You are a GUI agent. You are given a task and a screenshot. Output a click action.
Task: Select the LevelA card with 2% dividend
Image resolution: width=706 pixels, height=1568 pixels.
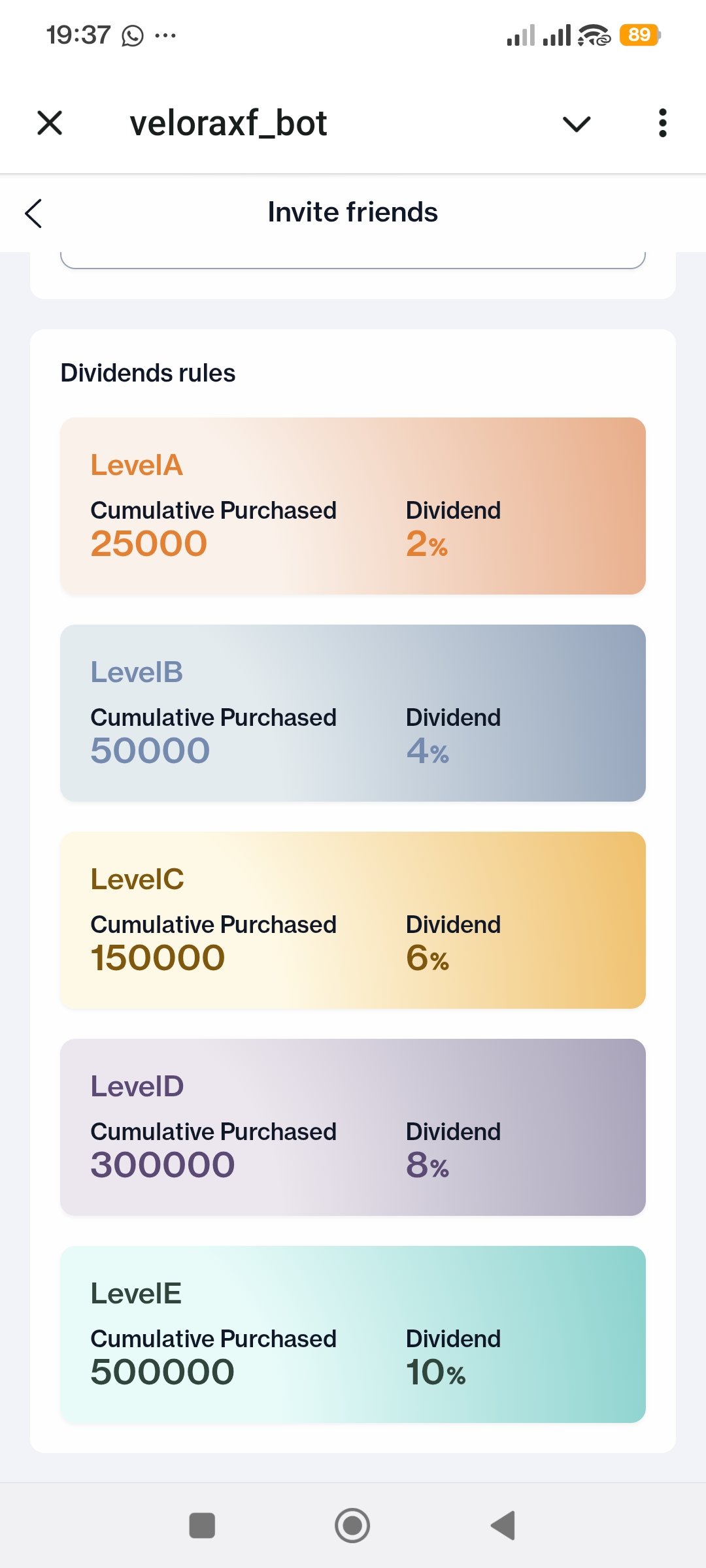tap(353, 504)
